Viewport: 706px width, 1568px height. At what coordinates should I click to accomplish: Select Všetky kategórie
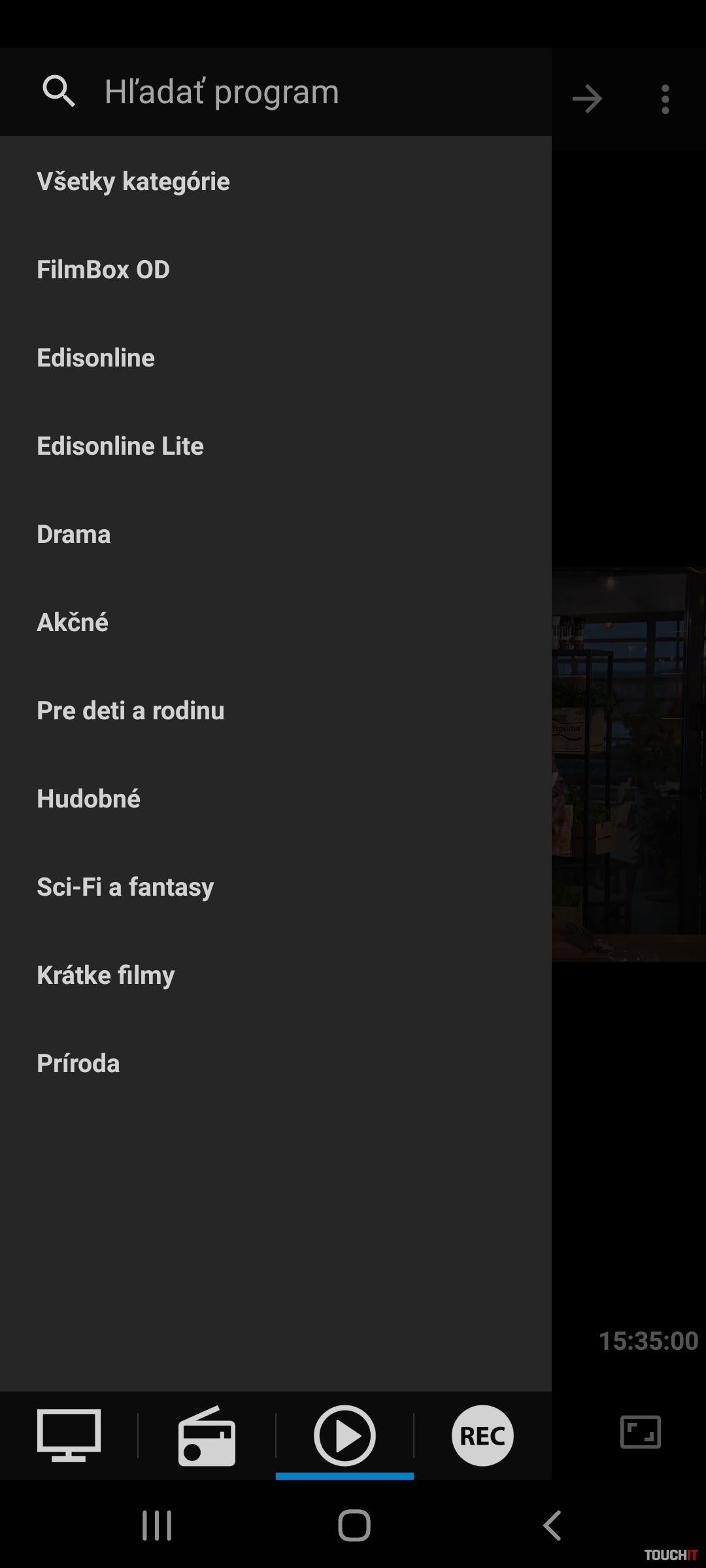[133, 182]
